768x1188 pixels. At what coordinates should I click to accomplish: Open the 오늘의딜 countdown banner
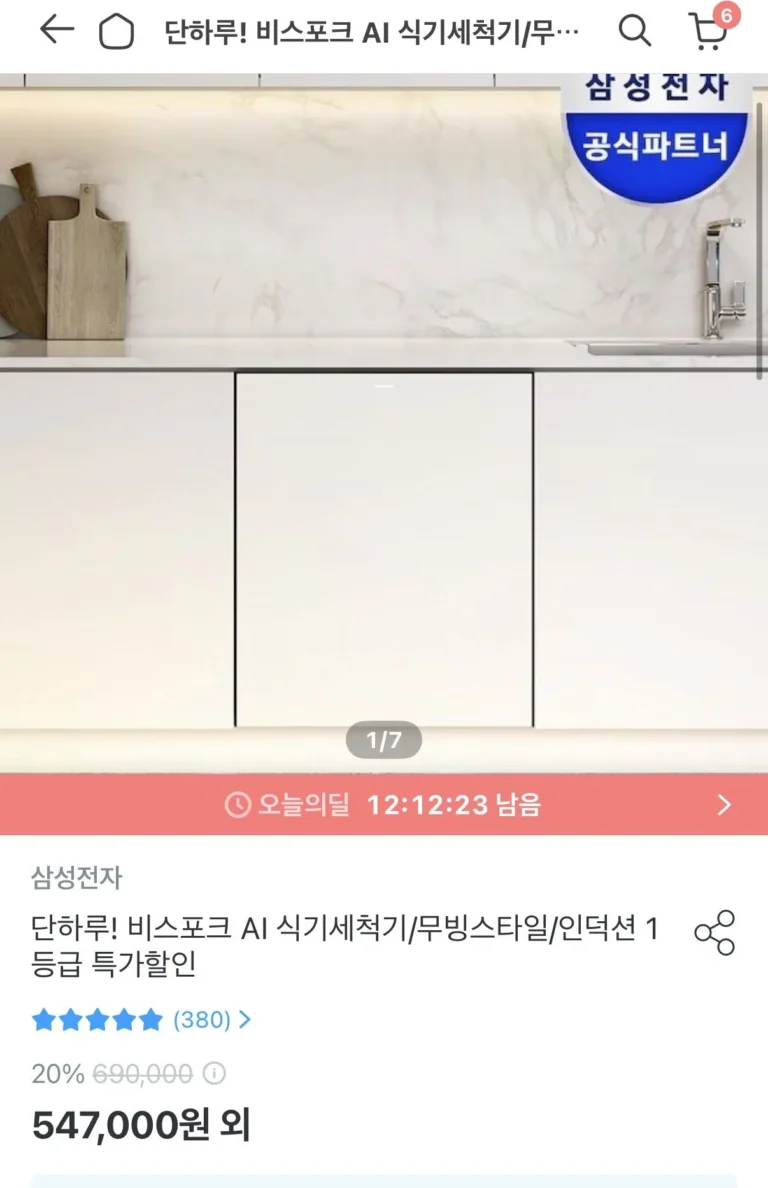point(384,805)
